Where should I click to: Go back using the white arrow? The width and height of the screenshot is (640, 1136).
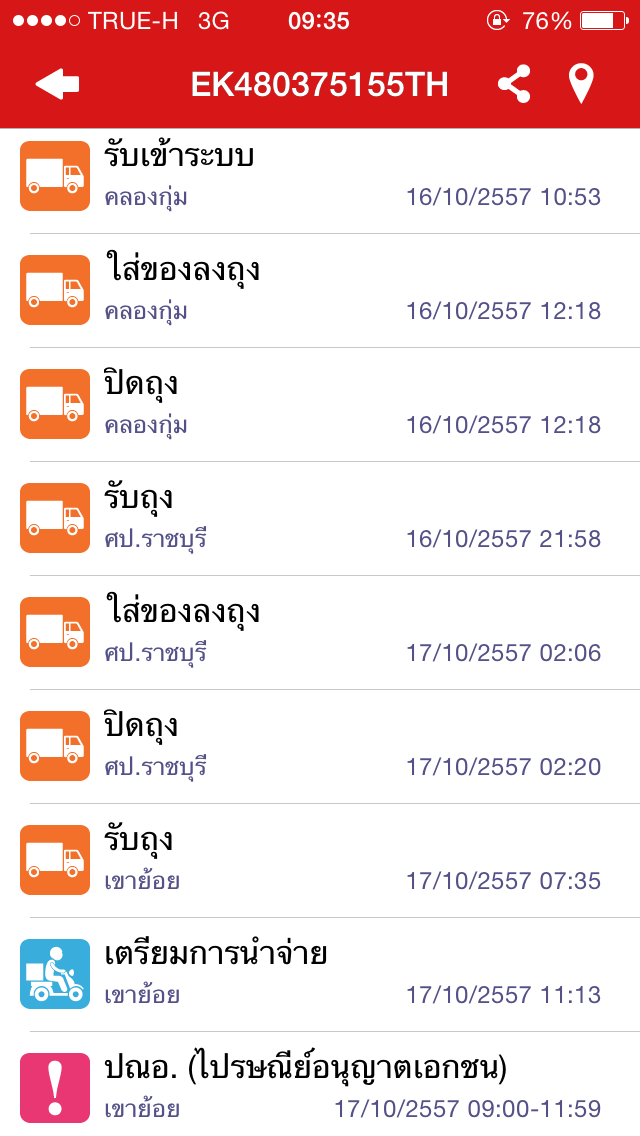tap(57, 85)
